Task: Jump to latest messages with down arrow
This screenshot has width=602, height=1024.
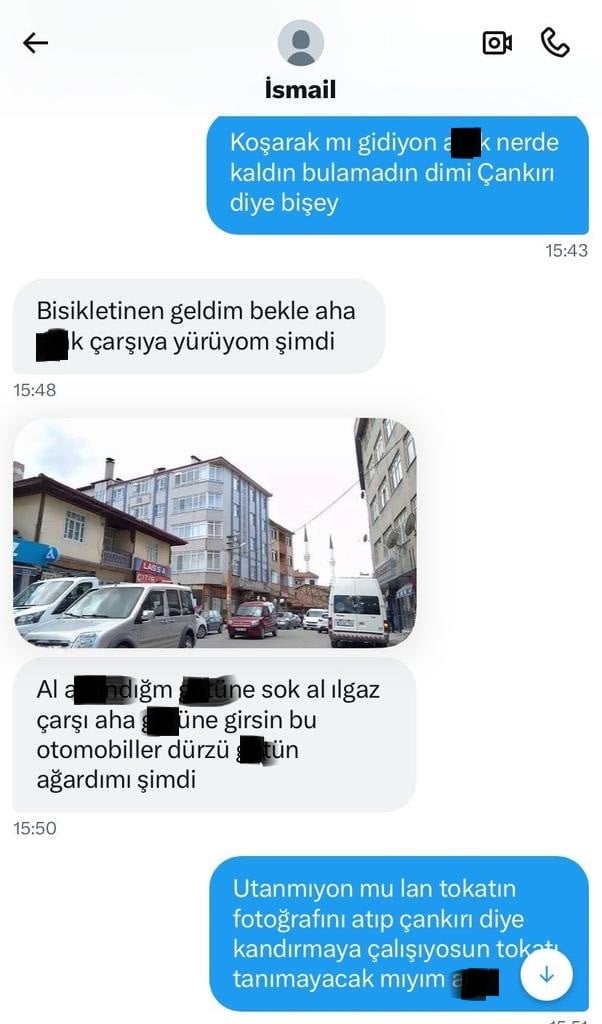Action: click(x=546, y=974)
